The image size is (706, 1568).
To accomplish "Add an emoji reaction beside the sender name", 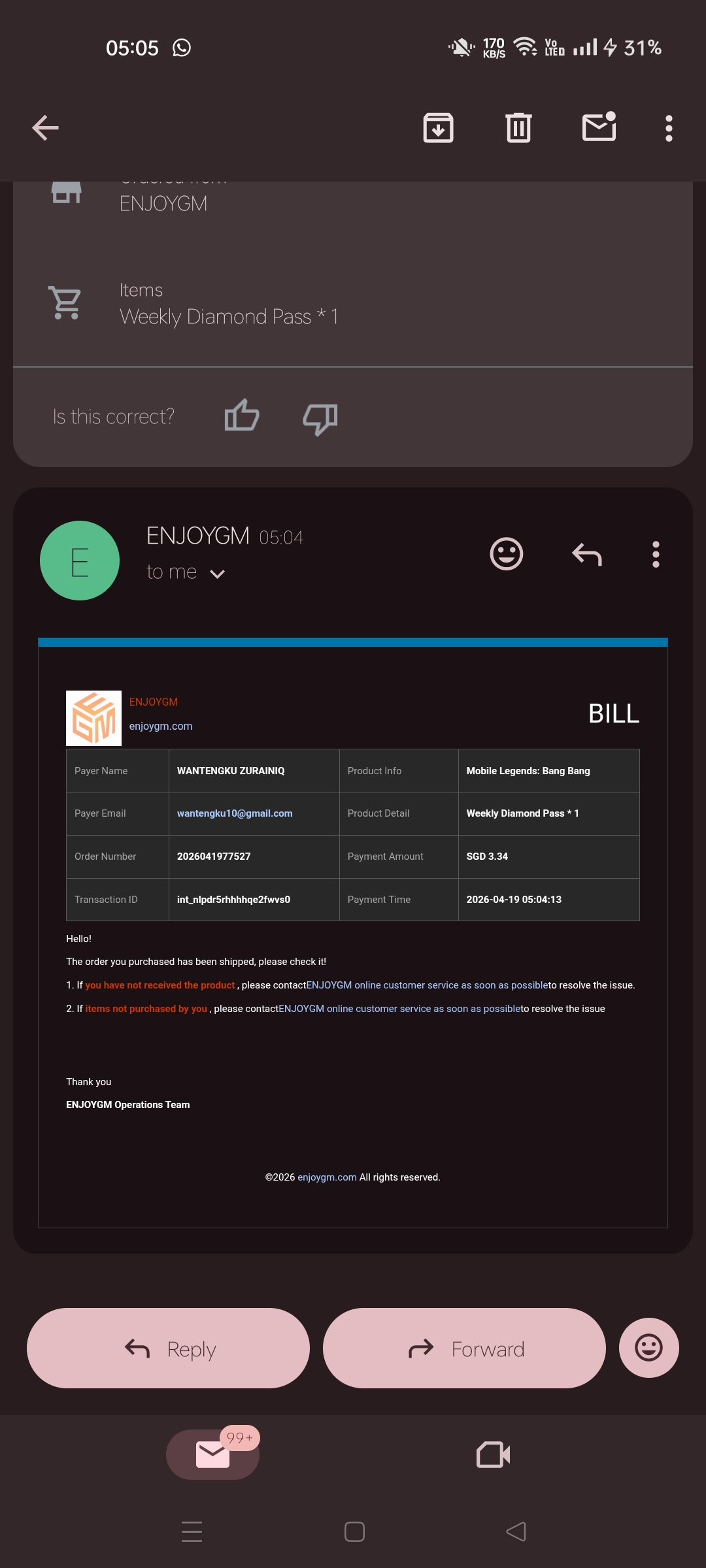I will [x=507, y=554].
